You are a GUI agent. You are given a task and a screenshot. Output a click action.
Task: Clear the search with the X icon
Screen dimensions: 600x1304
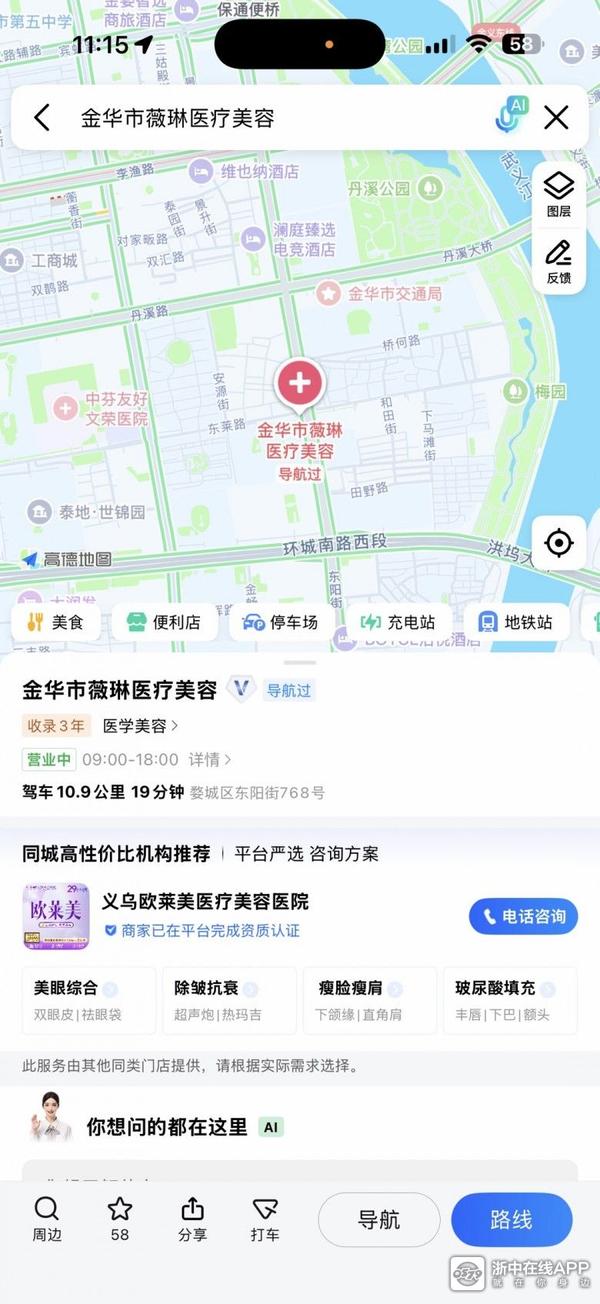[556, 118]
